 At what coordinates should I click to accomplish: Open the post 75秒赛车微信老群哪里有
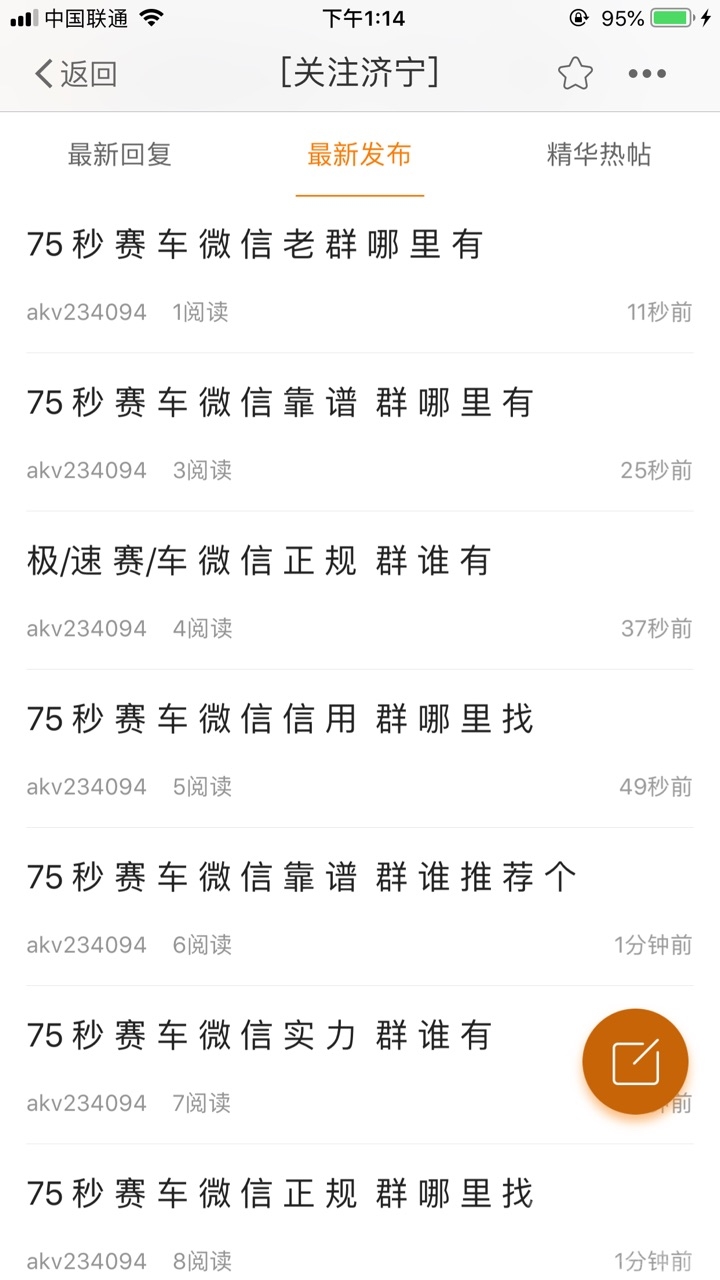click(255, 245)
